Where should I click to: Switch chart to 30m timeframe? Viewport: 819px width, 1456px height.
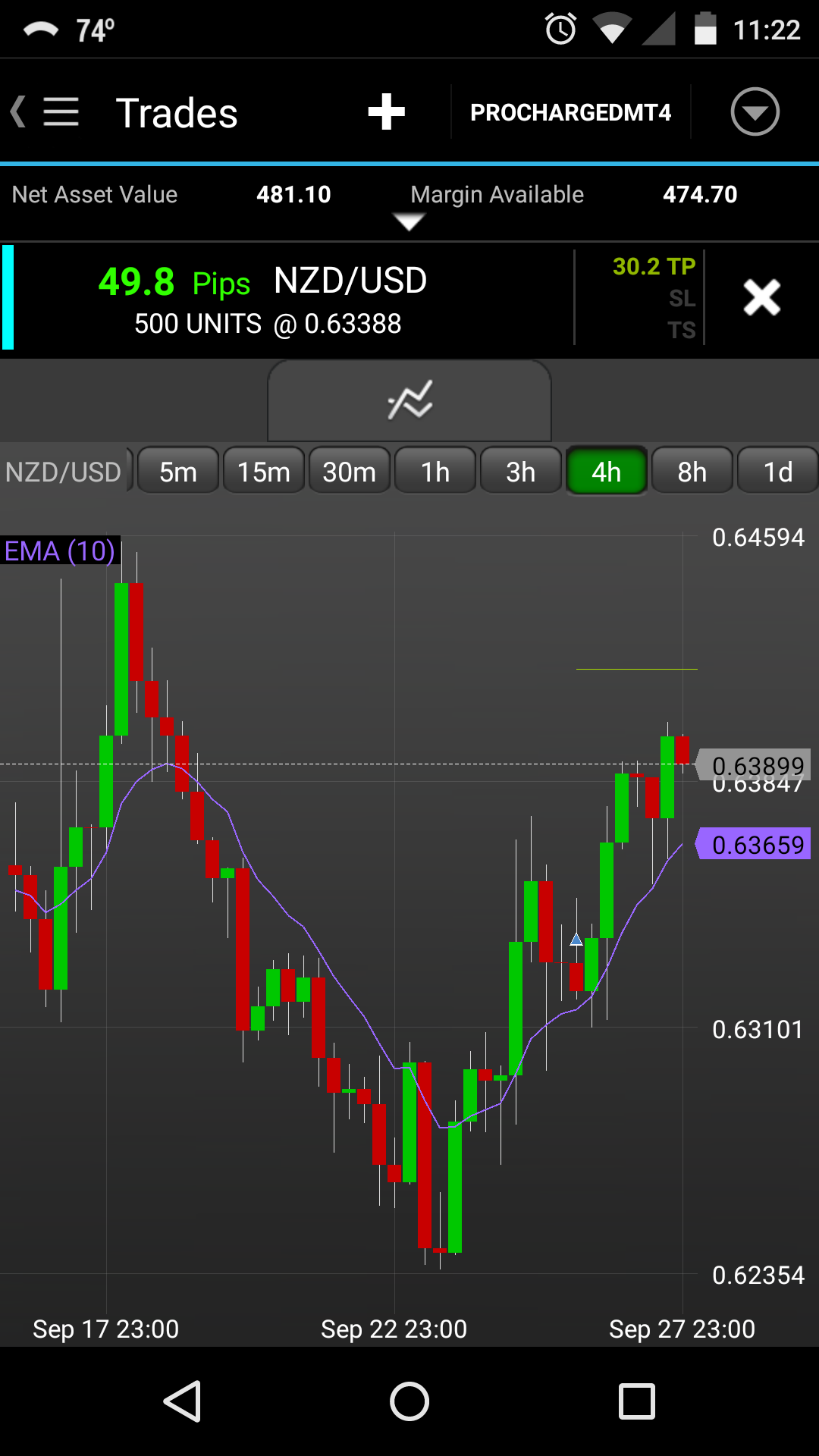pyautogui.click(x=350, y=472)
